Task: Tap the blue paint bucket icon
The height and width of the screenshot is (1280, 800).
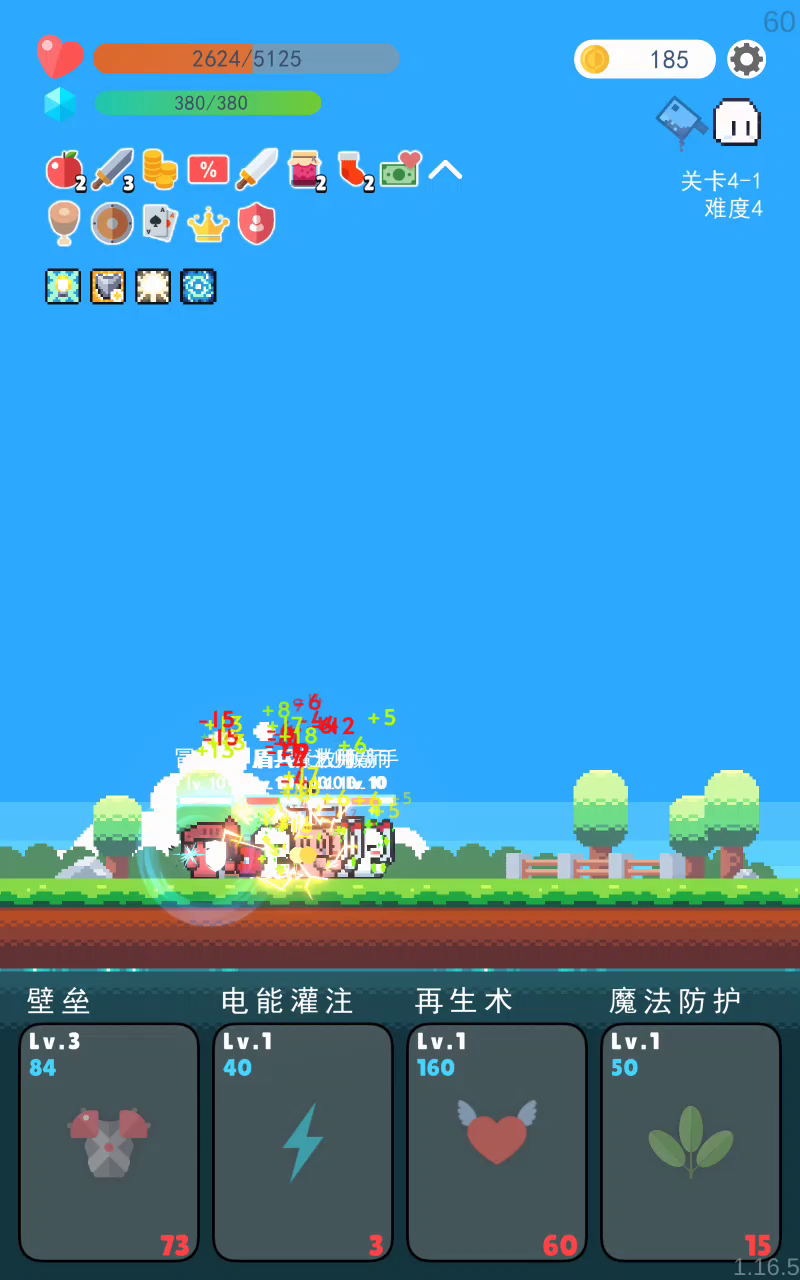Action: (x=682, y=122)
